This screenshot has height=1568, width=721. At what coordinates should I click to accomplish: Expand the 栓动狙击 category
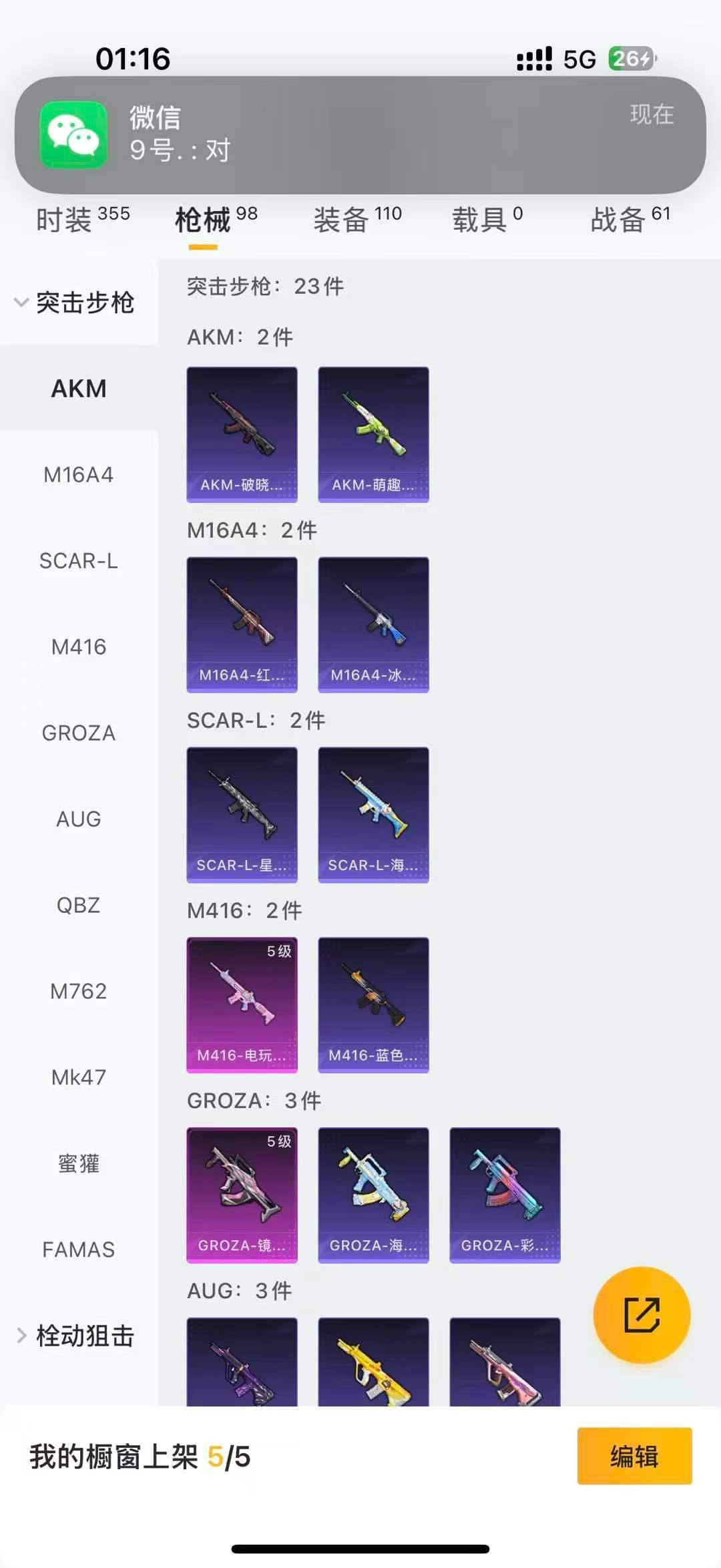75,1336
